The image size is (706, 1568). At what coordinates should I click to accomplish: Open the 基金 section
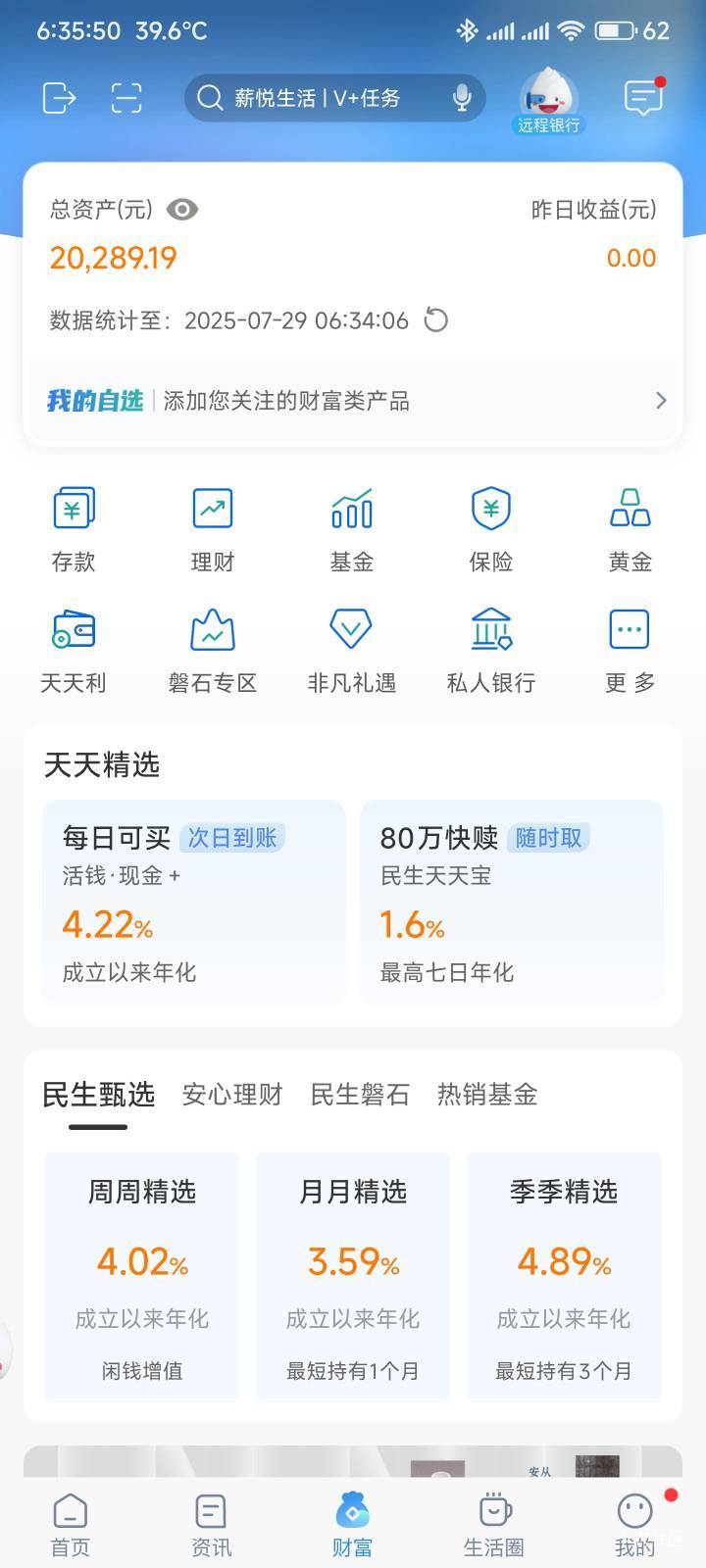click(x=352, y=530)
